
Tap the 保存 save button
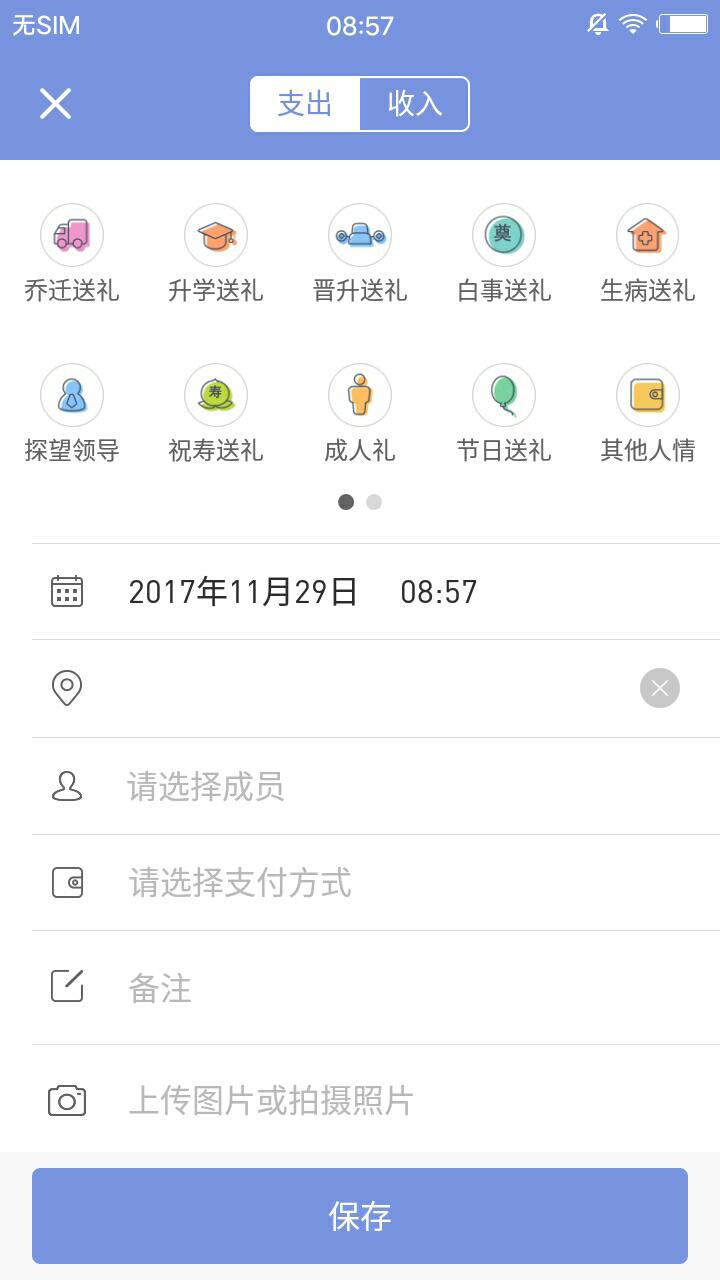[x=360, y=1216]
